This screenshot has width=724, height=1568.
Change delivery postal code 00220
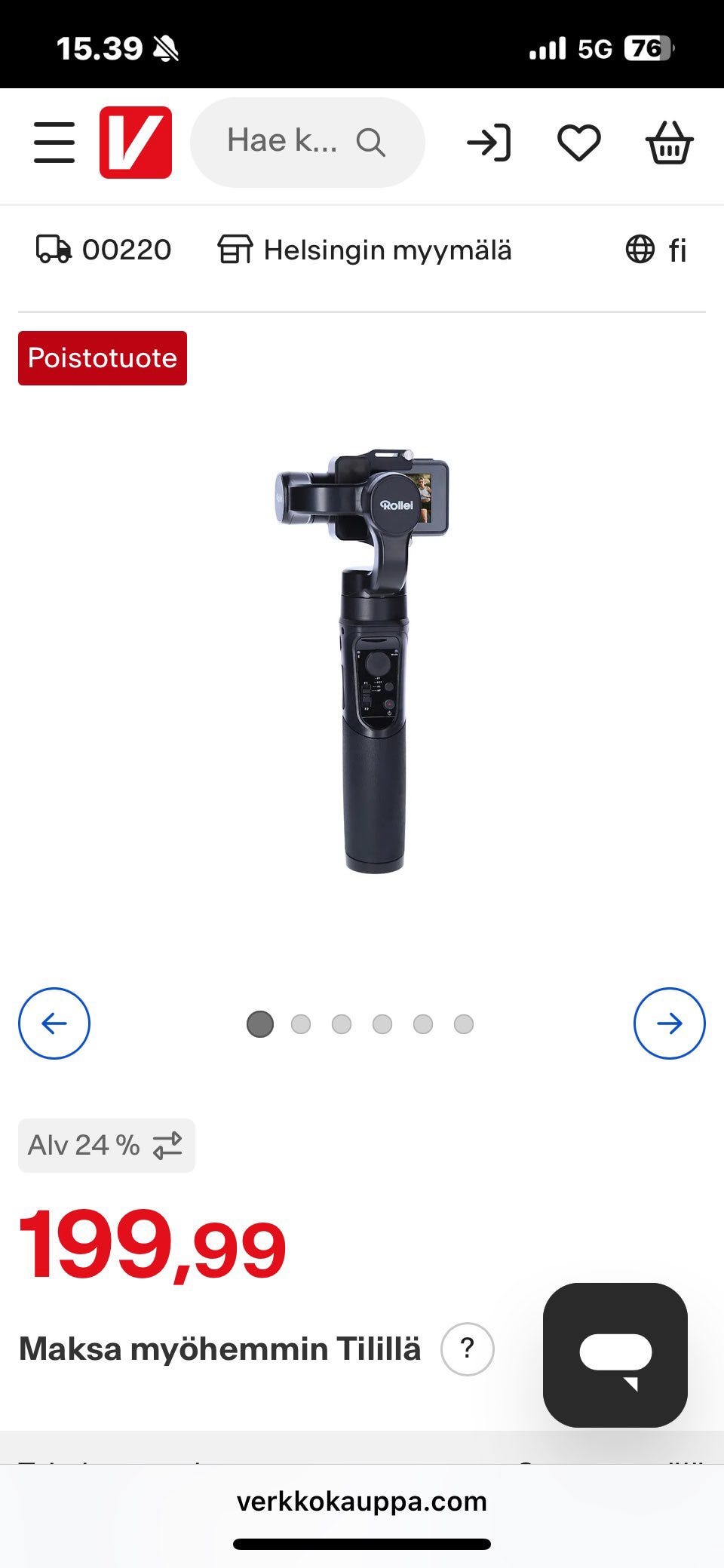tap(104, 250)
